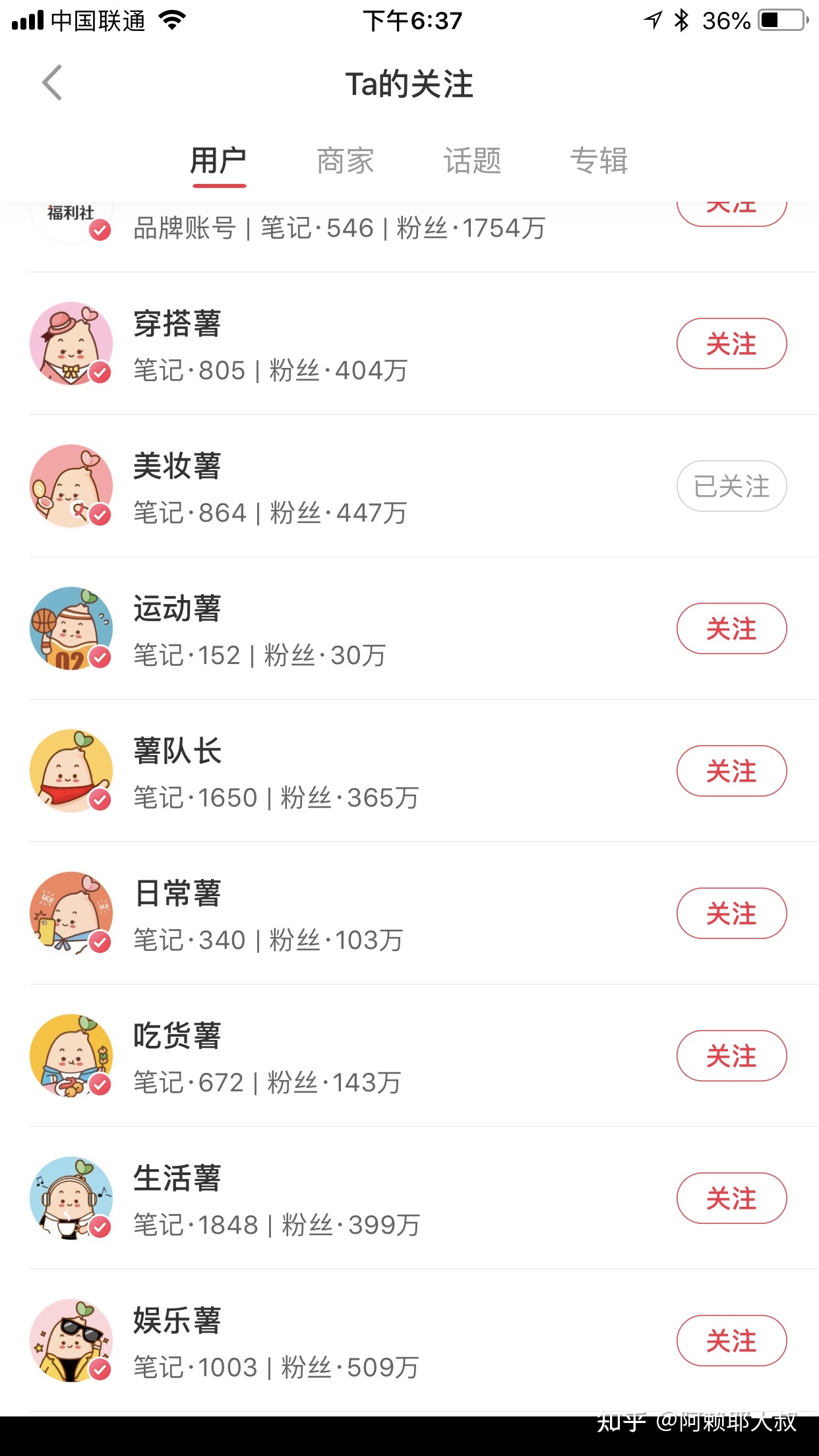
Task: Open the 运动薯 profile avatar
Action: (71, 628)
